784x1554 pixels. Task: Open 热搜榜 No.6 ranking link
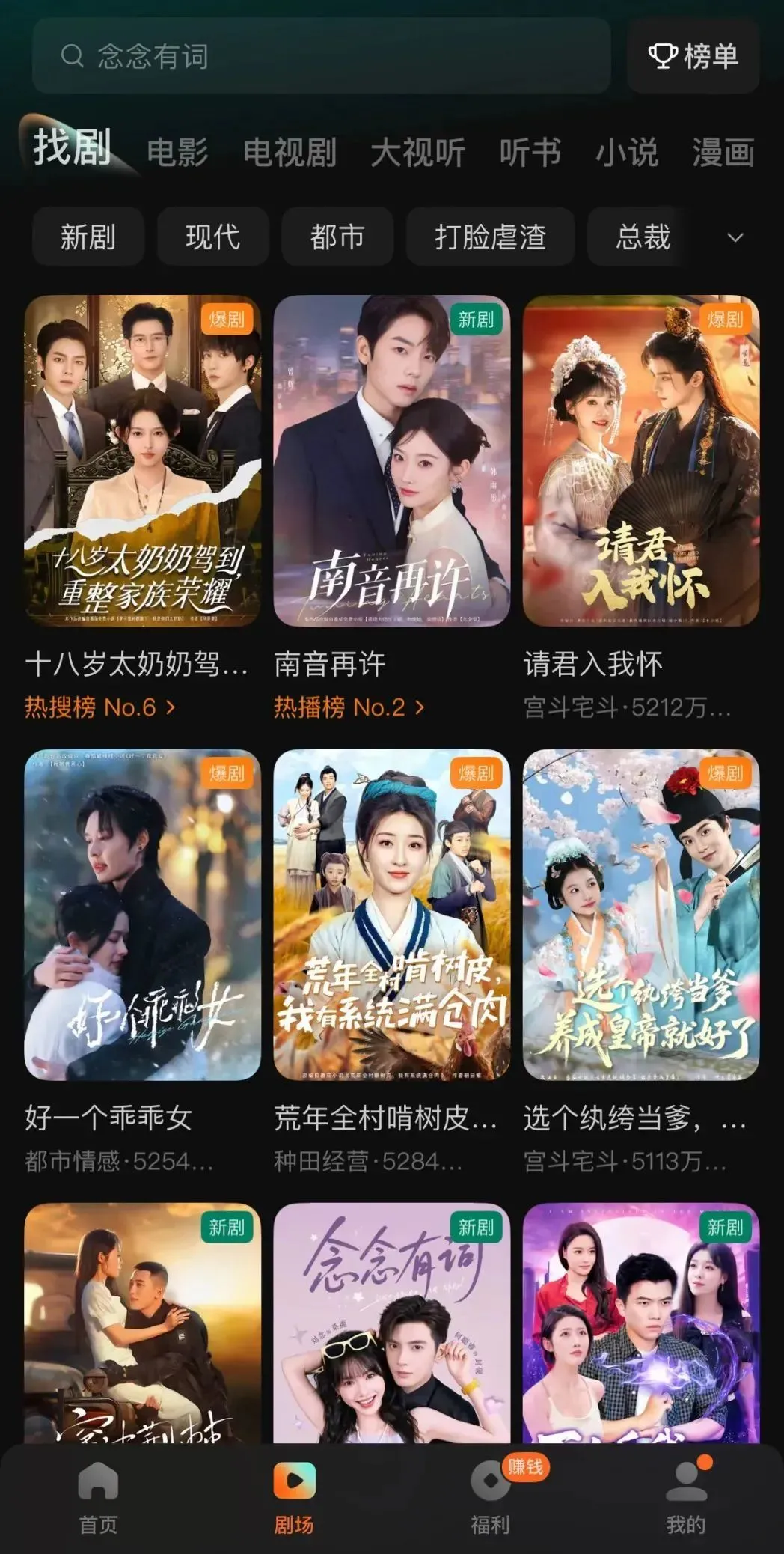(x=100, y=707)
